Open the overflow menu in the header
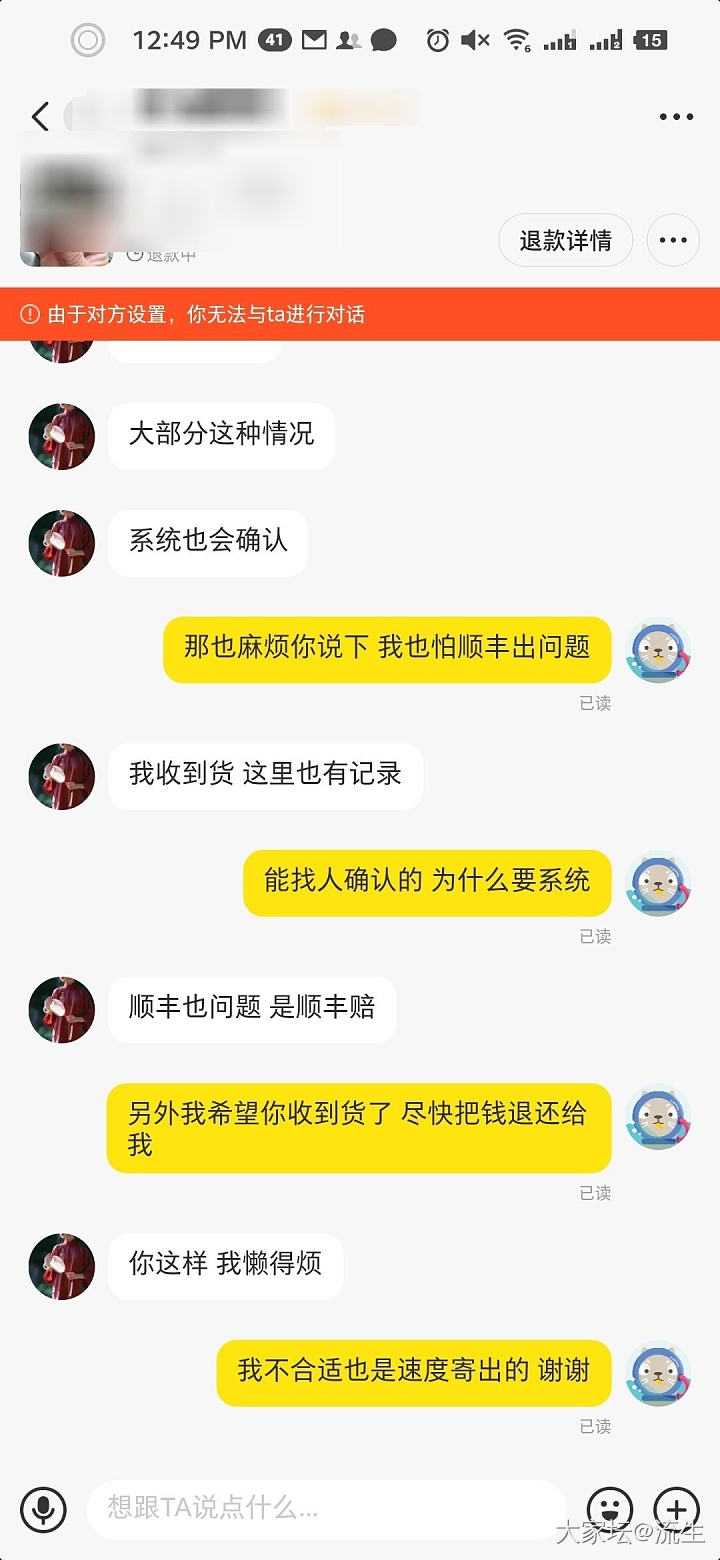Image resolution: width=720 pixels, height=1560 pixels. pos(676,117)
